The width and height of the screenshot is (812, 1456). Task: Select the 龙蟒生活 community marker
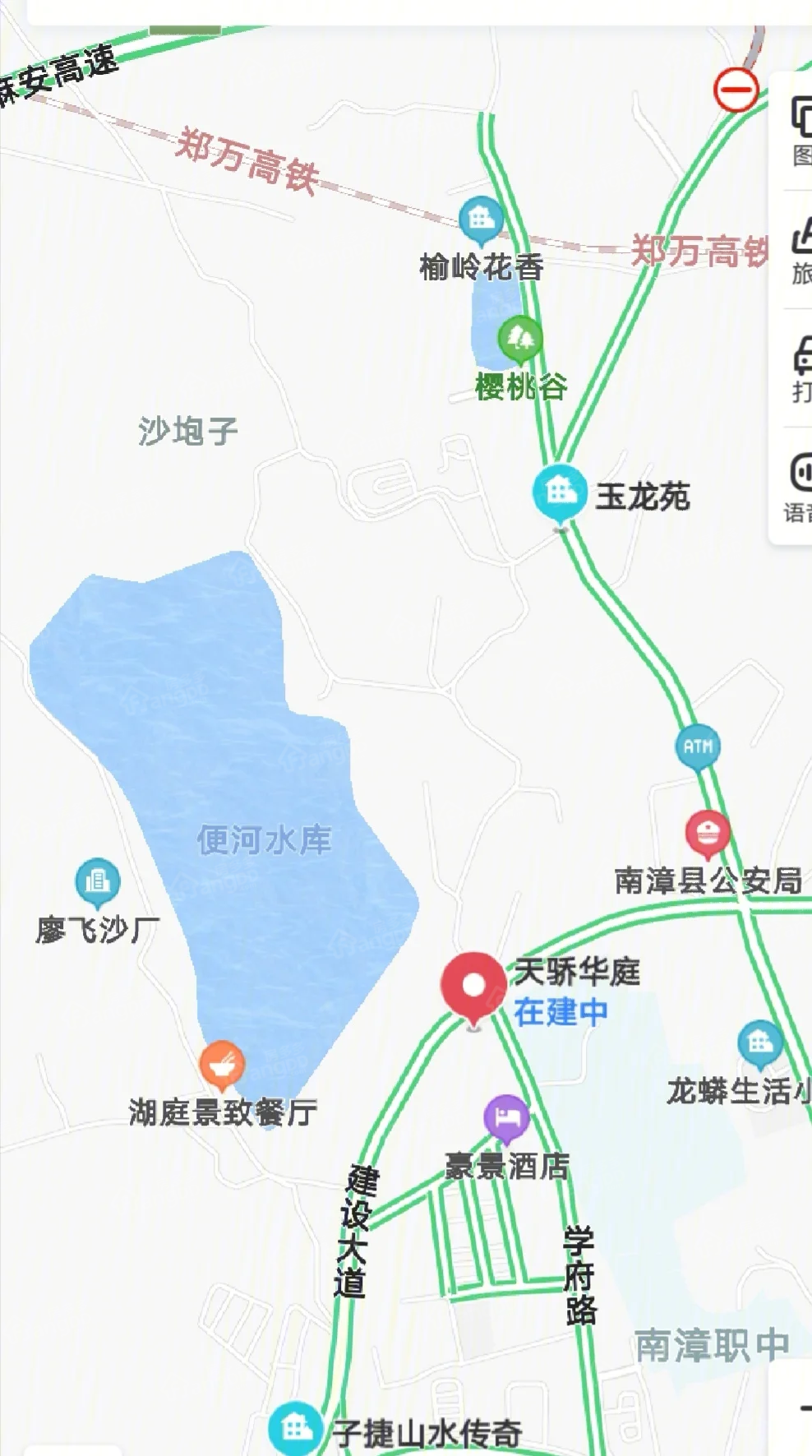pos(760,1043)
